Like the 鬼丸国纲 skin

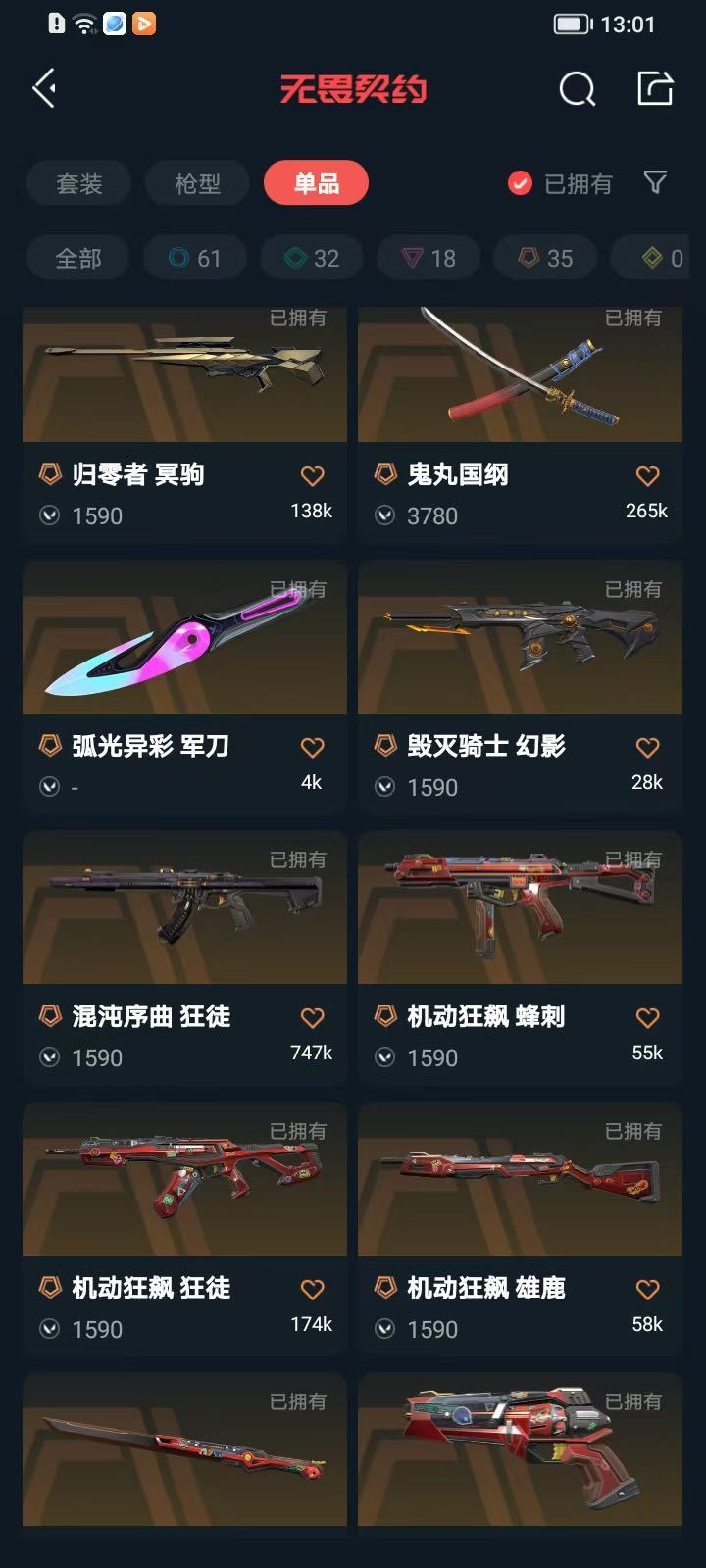click(647, 476)
